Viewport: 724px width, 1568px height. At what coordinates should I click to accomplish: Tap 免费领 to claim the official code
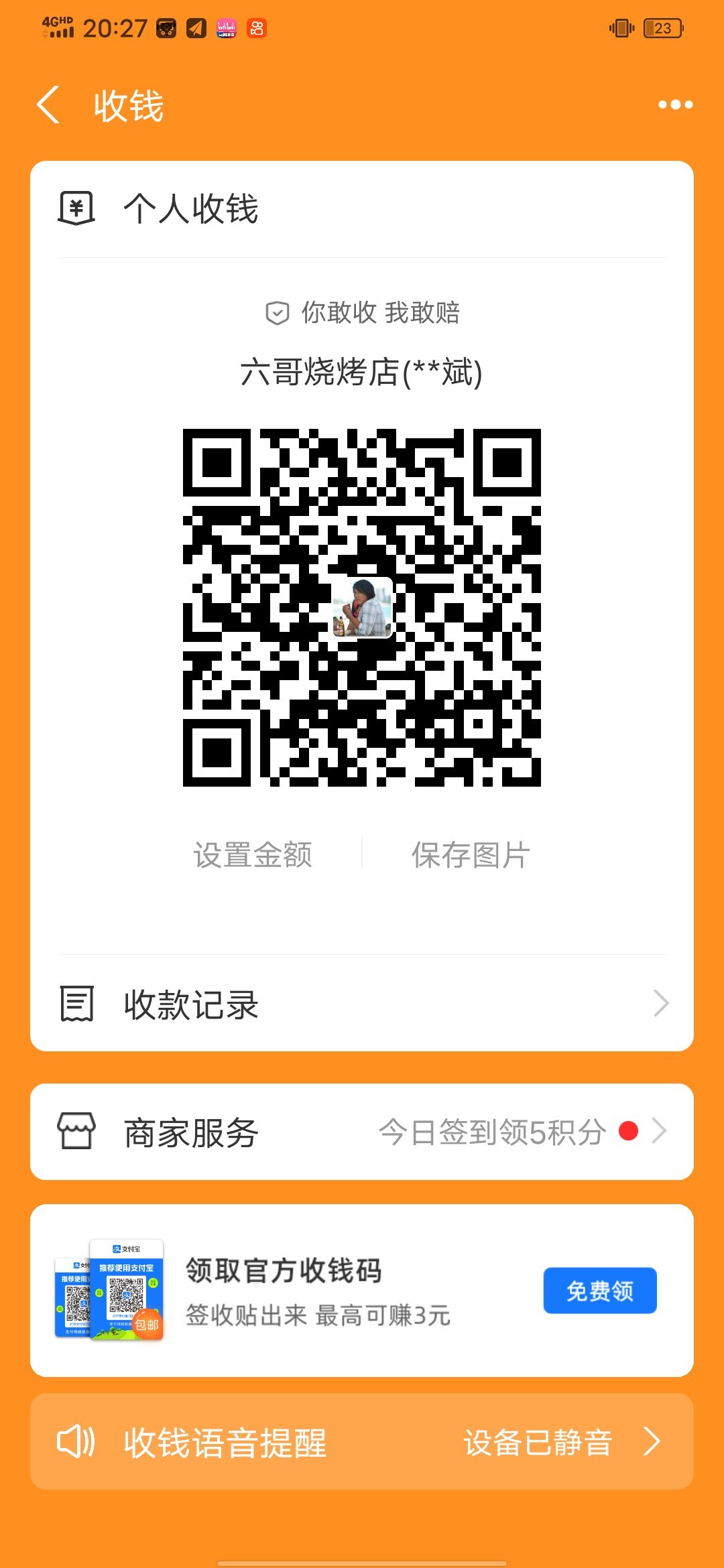tap(599, 1291)
